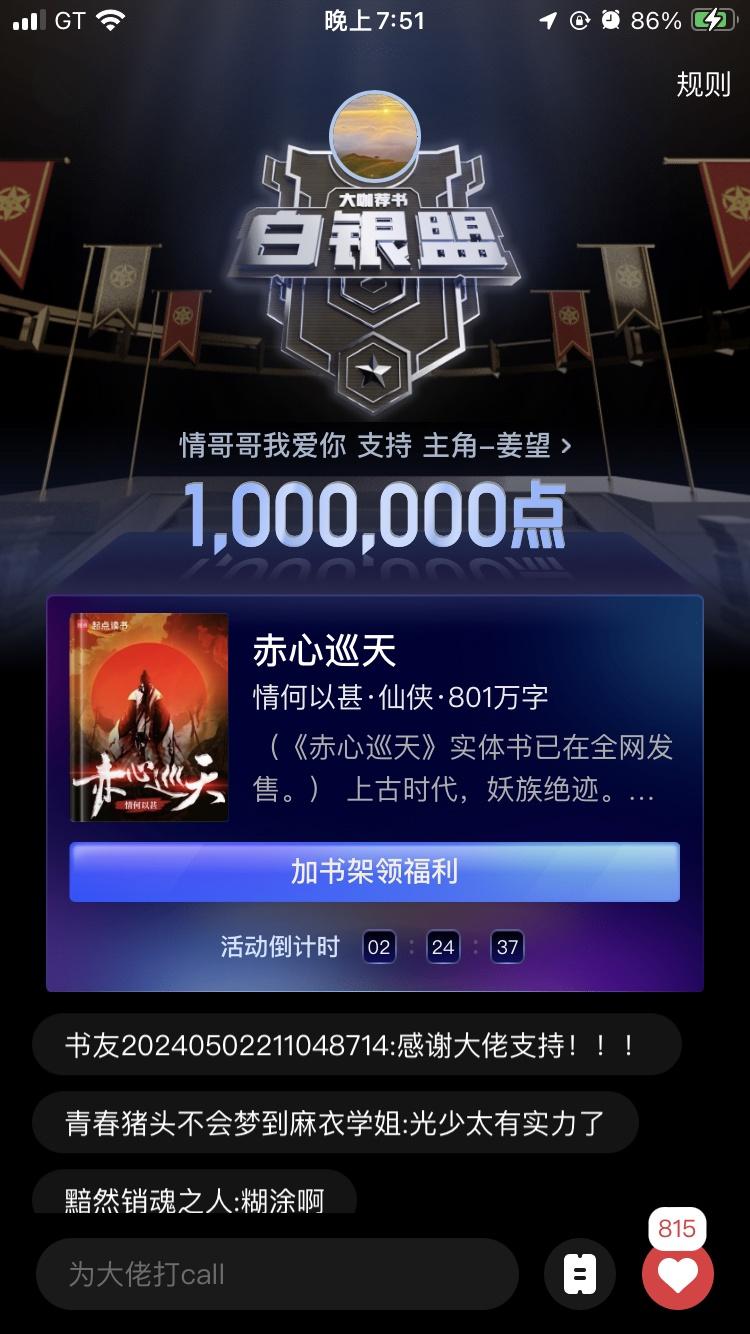Tap the 为大佬打call comment field
This screenshot has width=750, height=1334.
coord(277,1274)
